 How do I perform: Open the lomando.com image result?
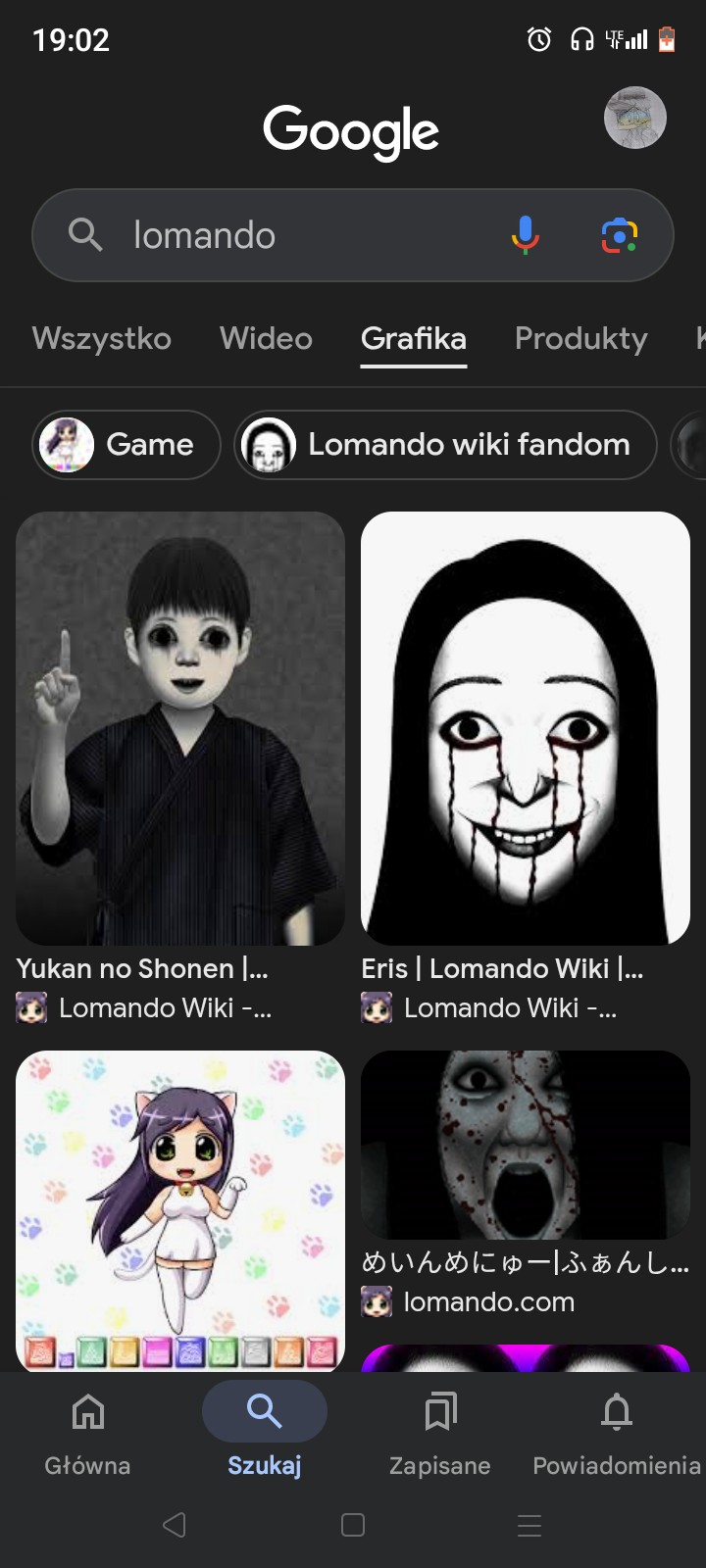(x=526, y=1145)
